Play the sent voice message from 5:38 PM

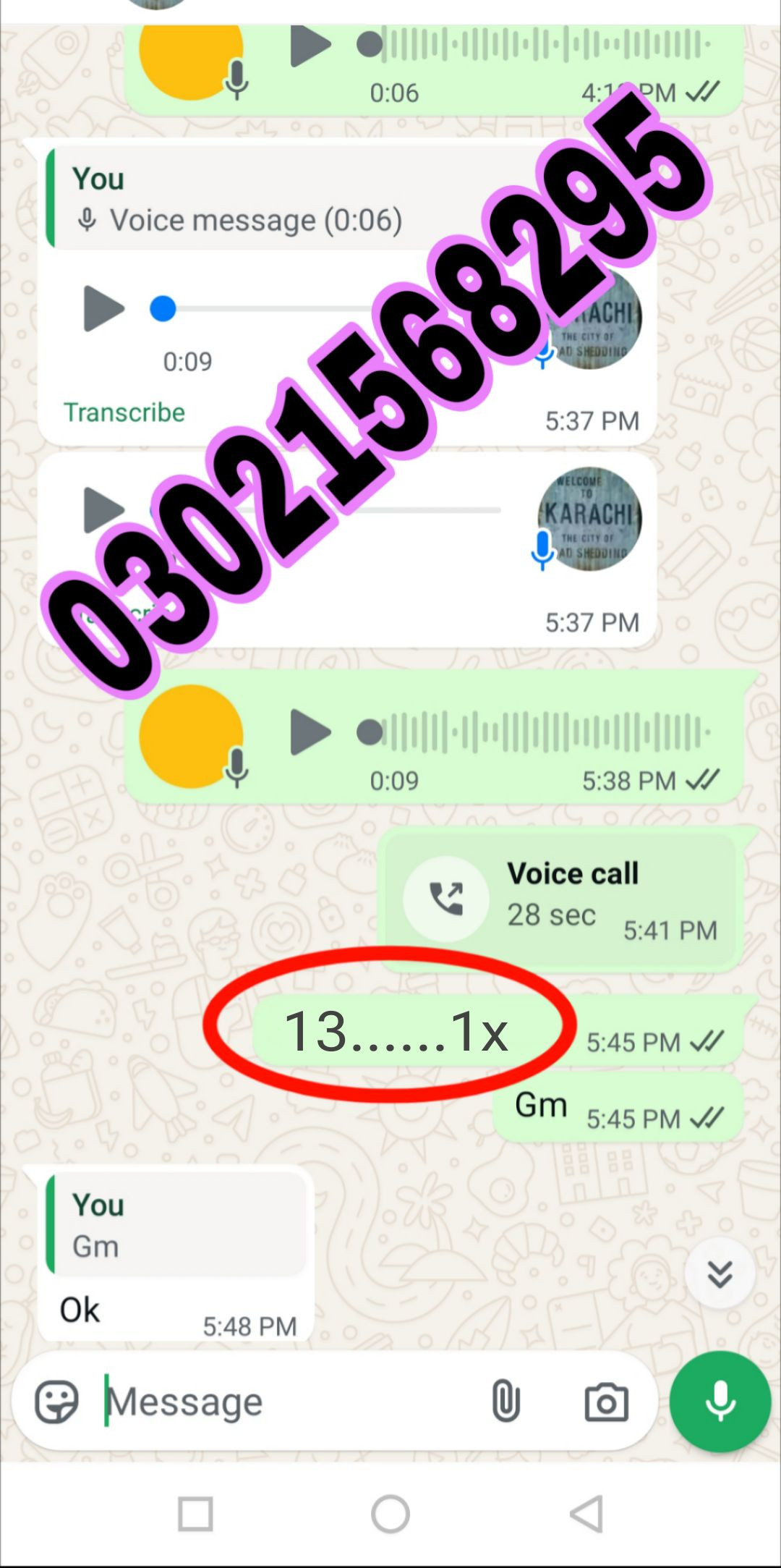(x=310, y=733)
